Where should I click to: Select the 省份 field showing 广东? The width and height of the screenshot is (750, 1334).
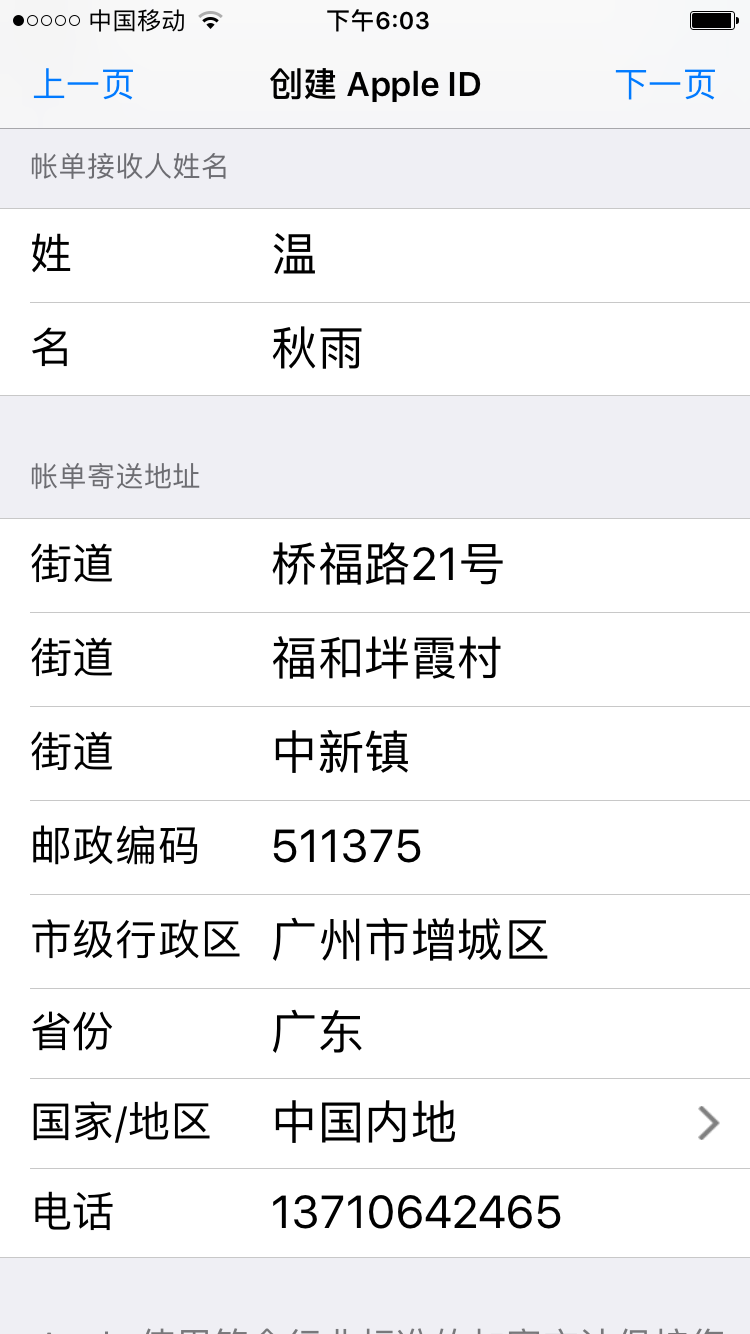click(480, 1033)
